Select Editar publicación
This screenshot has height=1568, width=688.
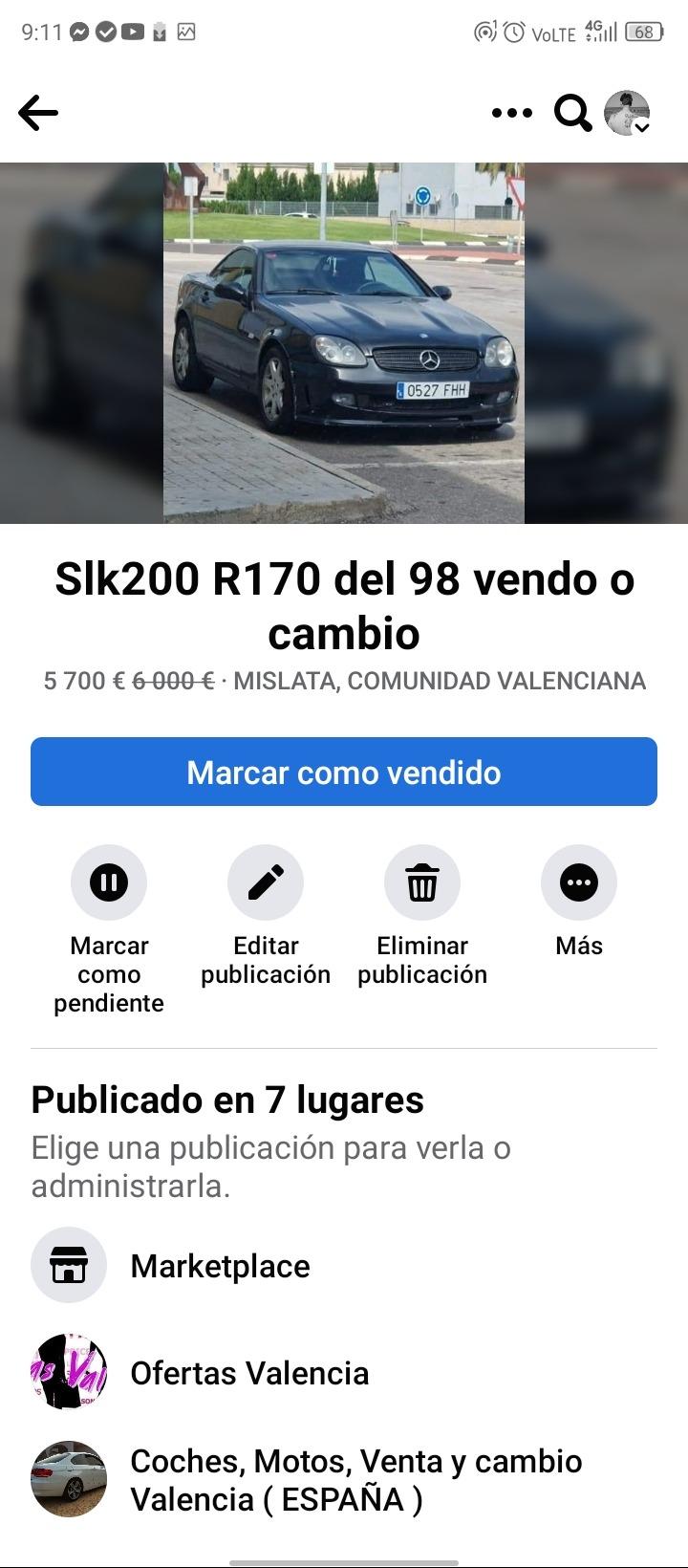click(266, 882)
